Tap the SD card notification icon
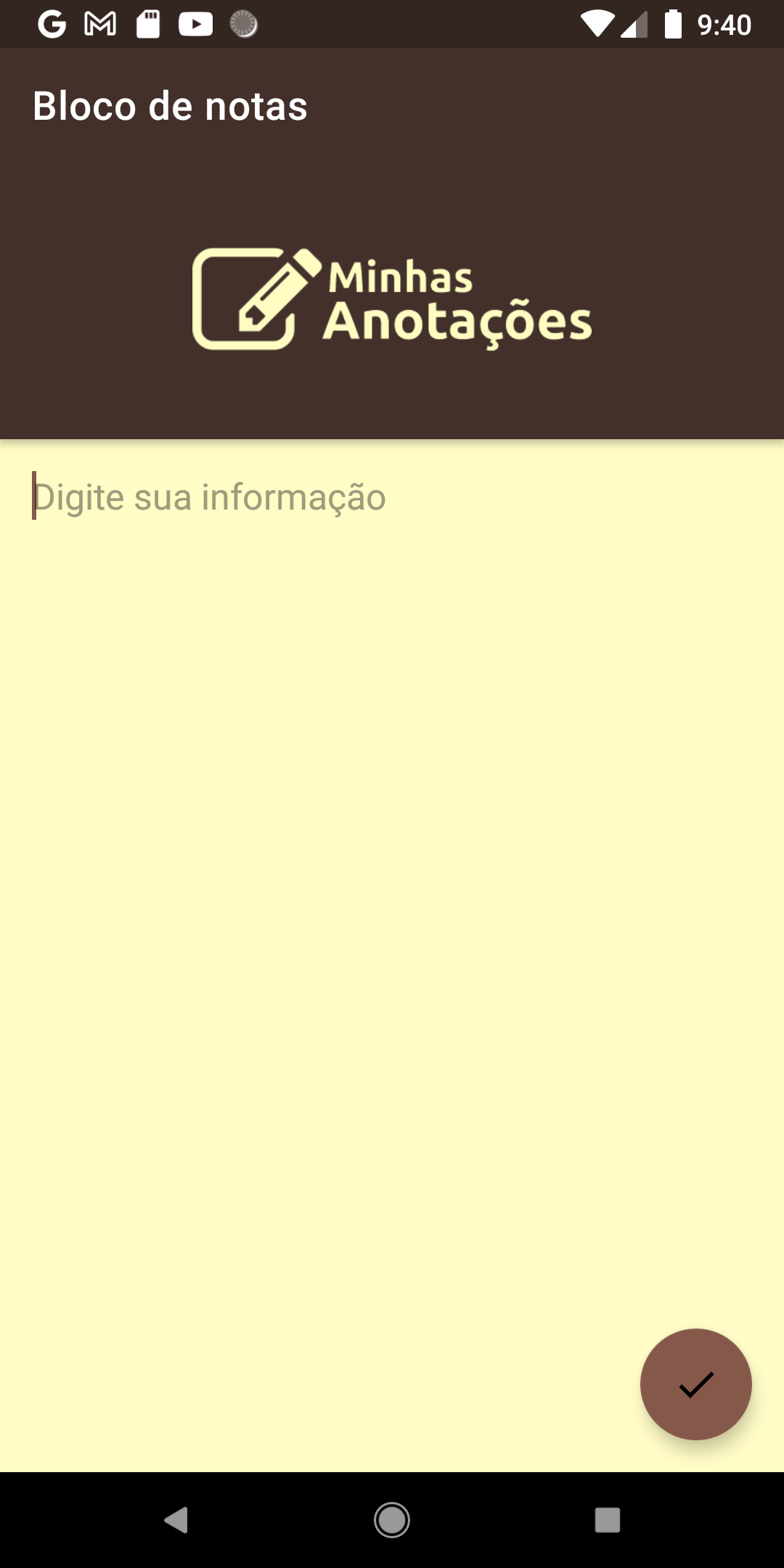 [x=148, y=24]
